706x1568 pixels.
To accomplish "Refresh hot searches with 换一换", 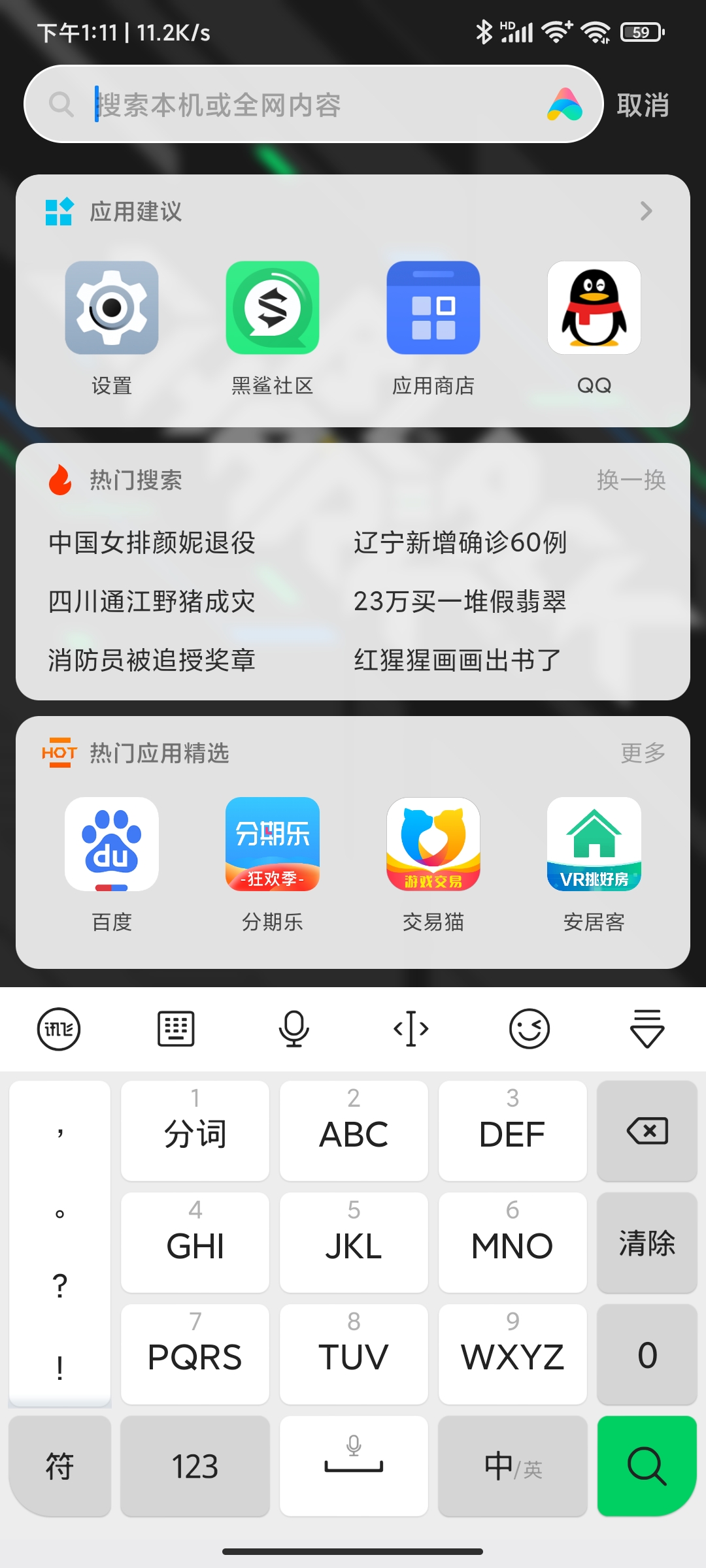I will coord(631,480).
